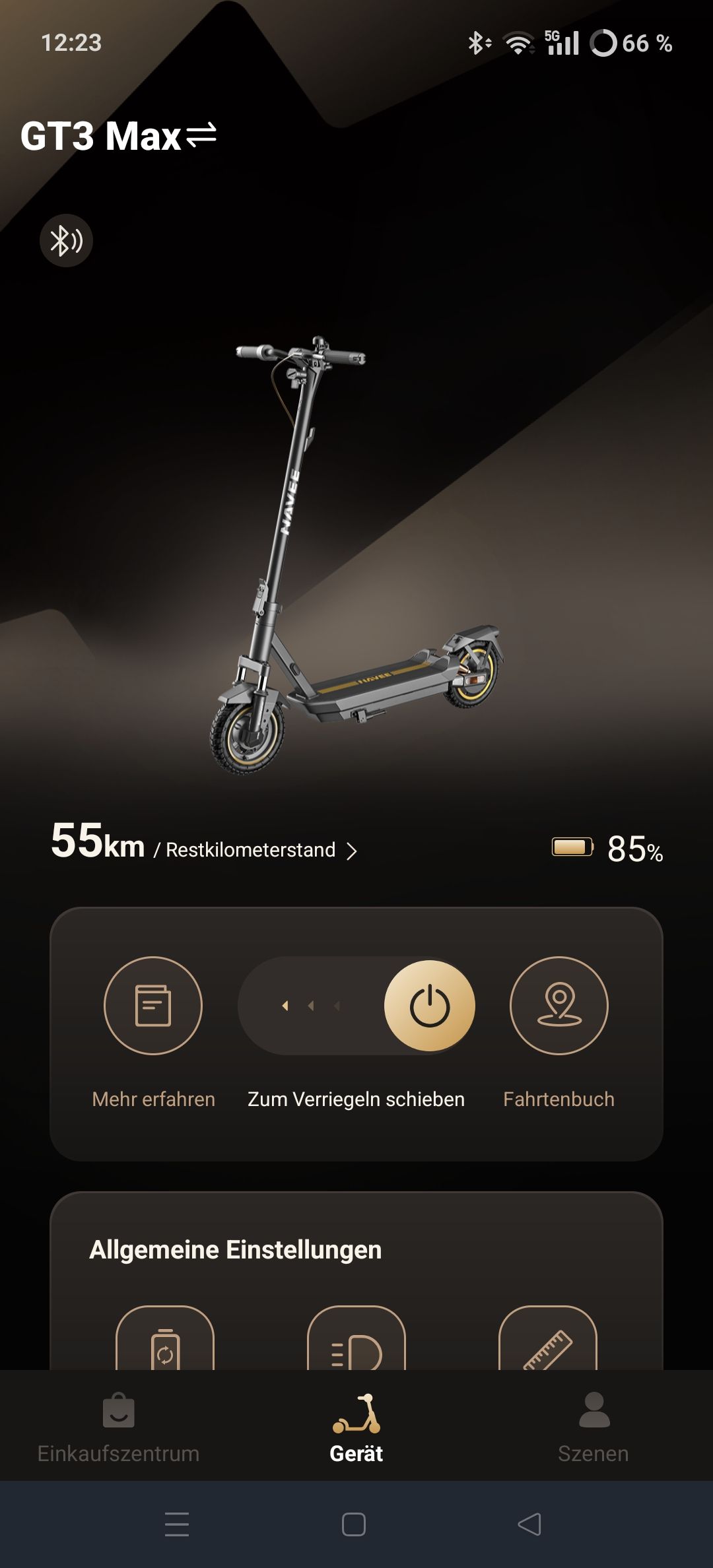The height and width of the screenshot is (1568, 713).
Task: Open the Fahrtenbuch
Action: click(559, 1005)
